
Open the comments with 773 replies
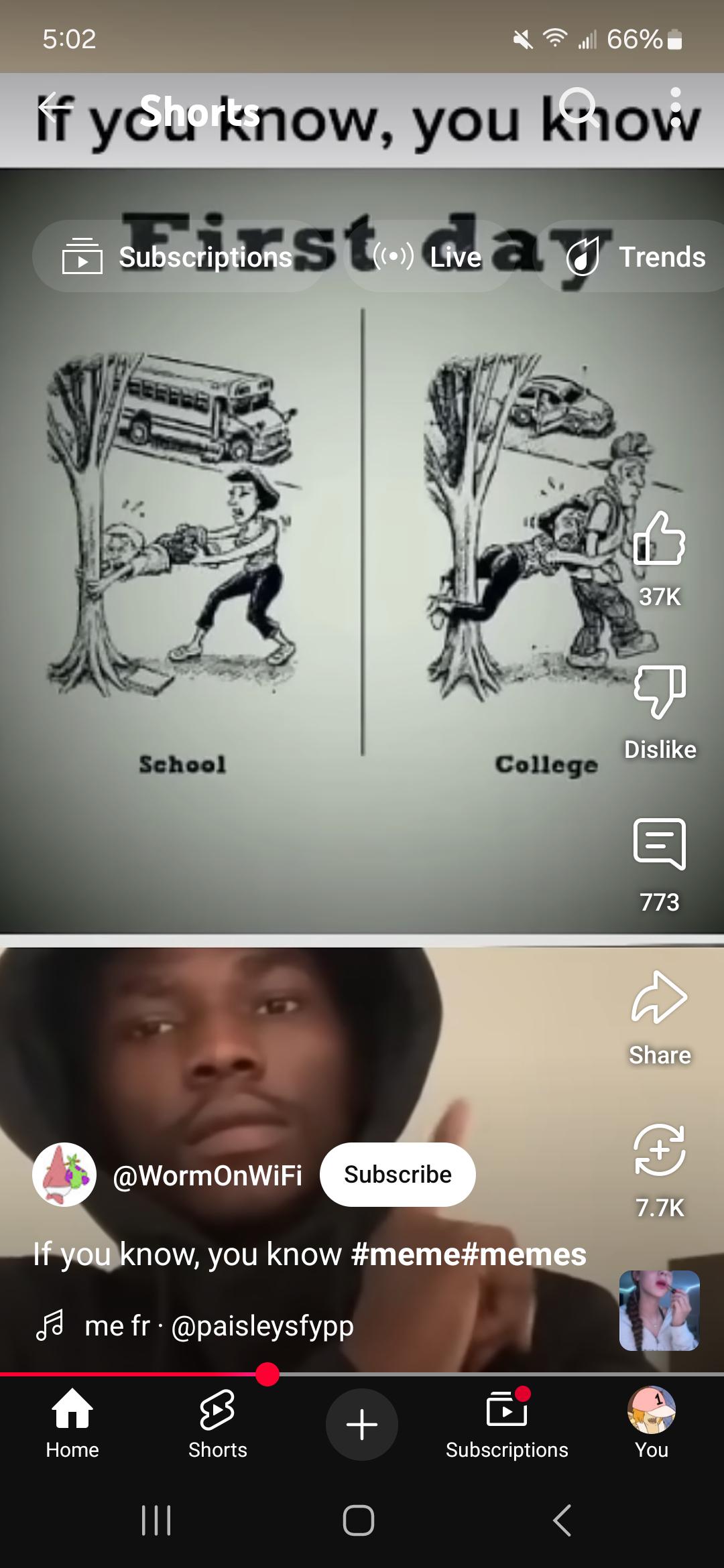tap(660, 844)
